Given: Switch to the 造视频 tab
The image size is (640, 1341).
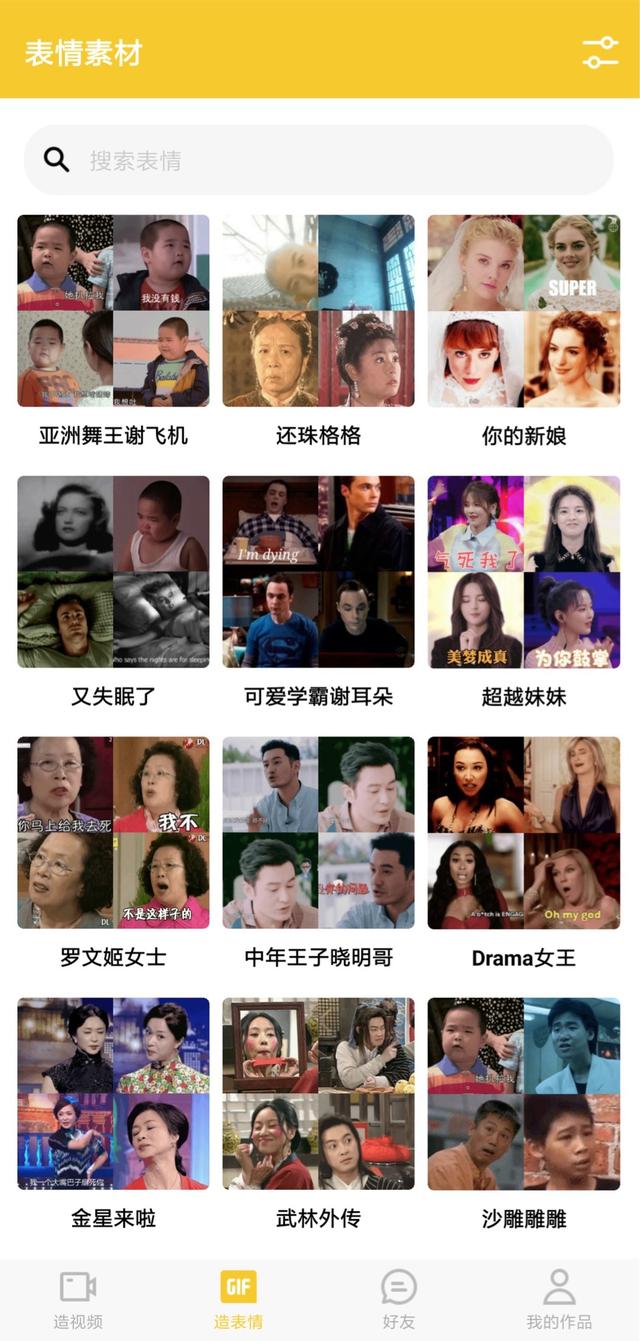Looking at the screenshot, I should [x=78, y=1299].
